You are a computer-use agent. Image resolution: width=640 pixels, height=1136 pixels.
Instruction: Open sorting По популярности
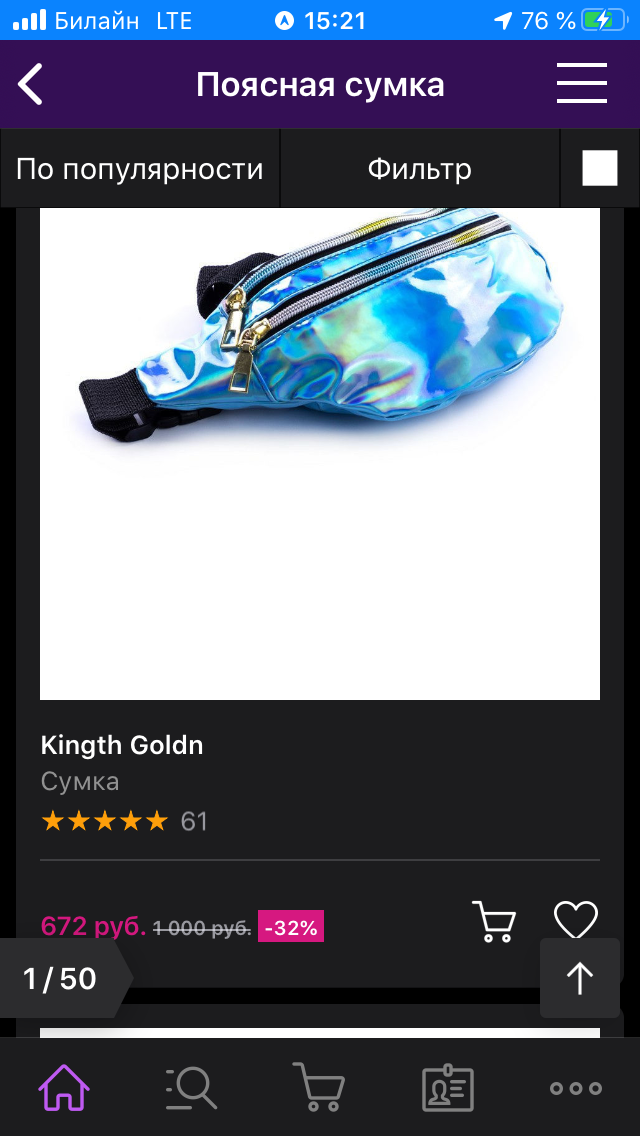[140, 169]
